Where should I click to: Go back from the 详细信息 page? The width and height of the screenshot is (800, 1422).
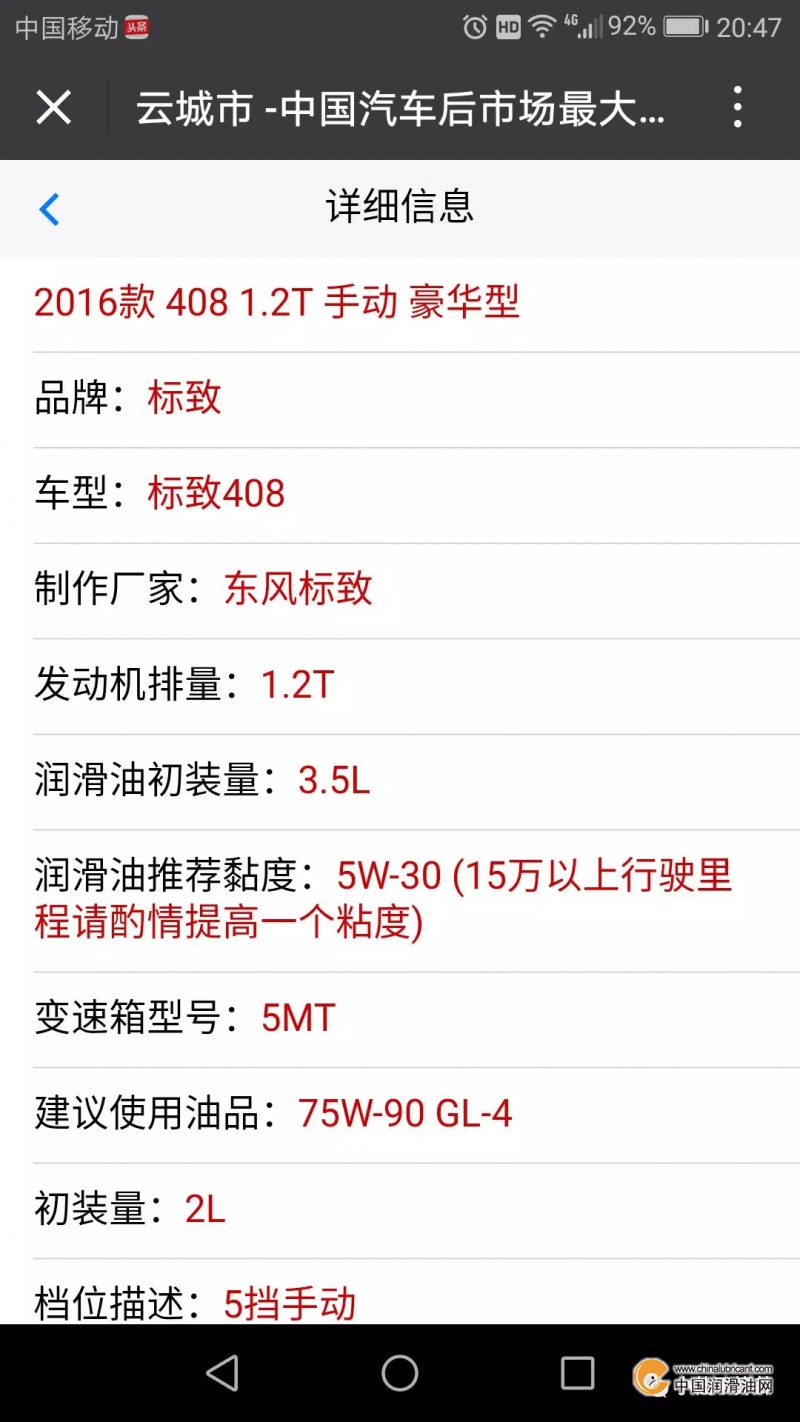point(49,209)
